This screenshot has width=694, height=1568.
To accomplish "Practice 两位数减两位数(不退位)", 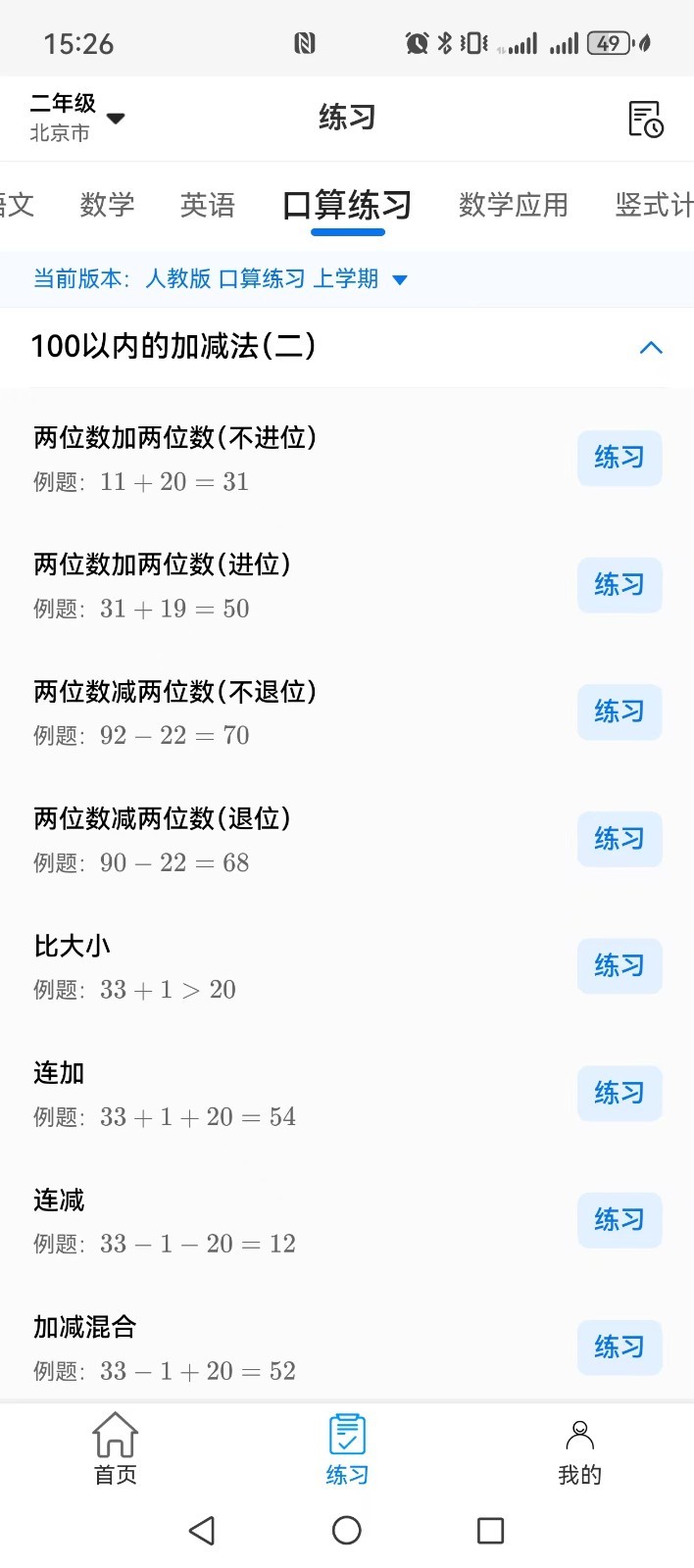I will click(x=619, y=711).
